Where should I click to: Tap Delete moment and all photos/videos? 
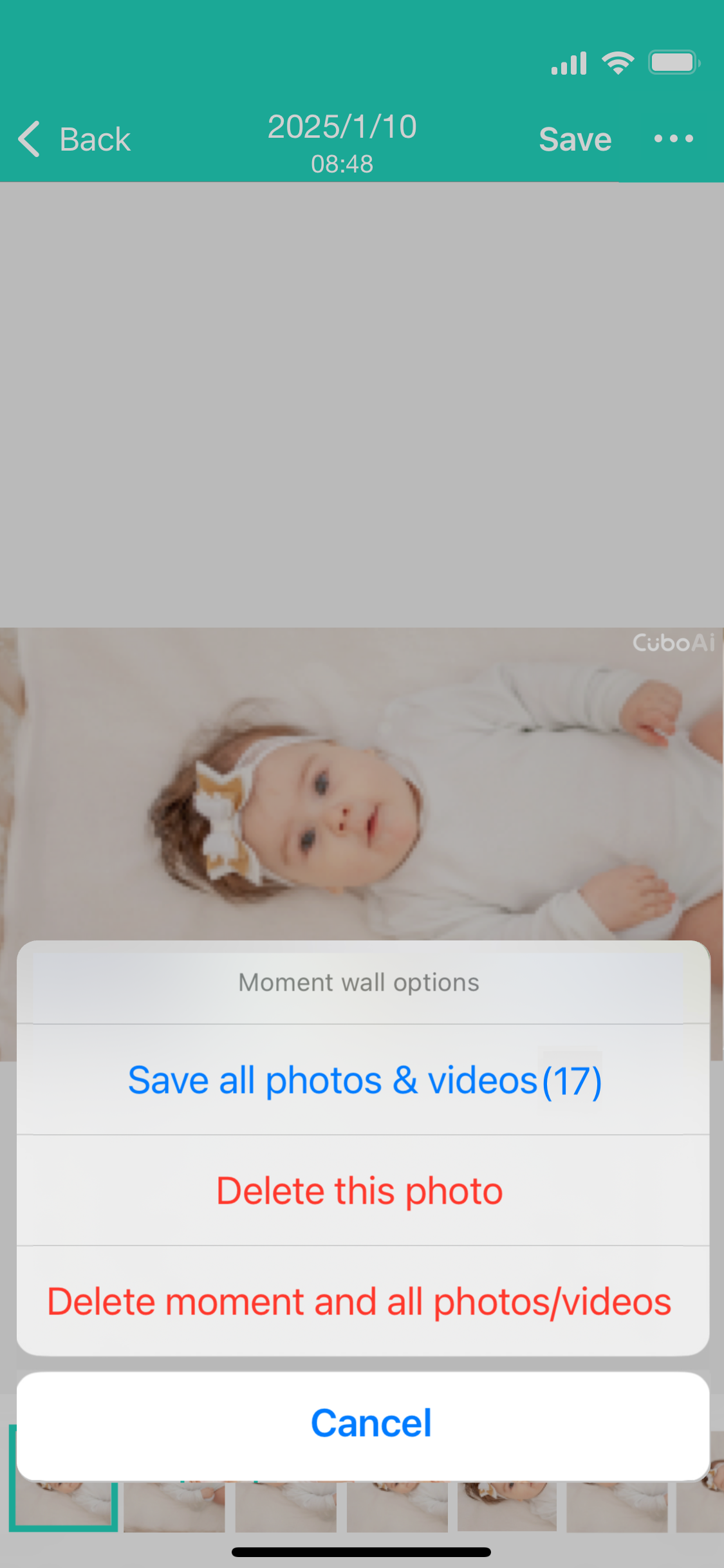(x=360, y=1302)
